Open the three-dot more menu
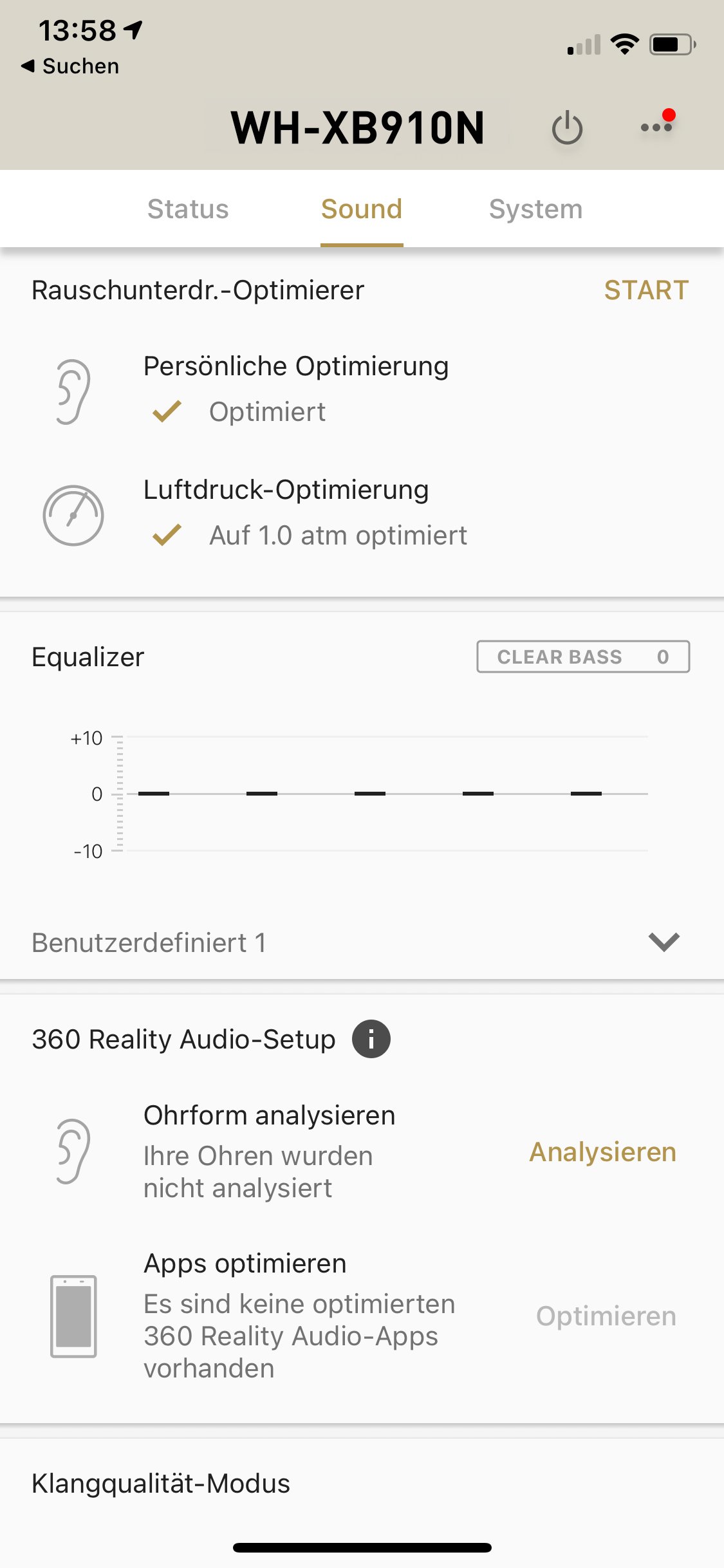This screenshot has width=724, height=1568. [x=656, y=127]
